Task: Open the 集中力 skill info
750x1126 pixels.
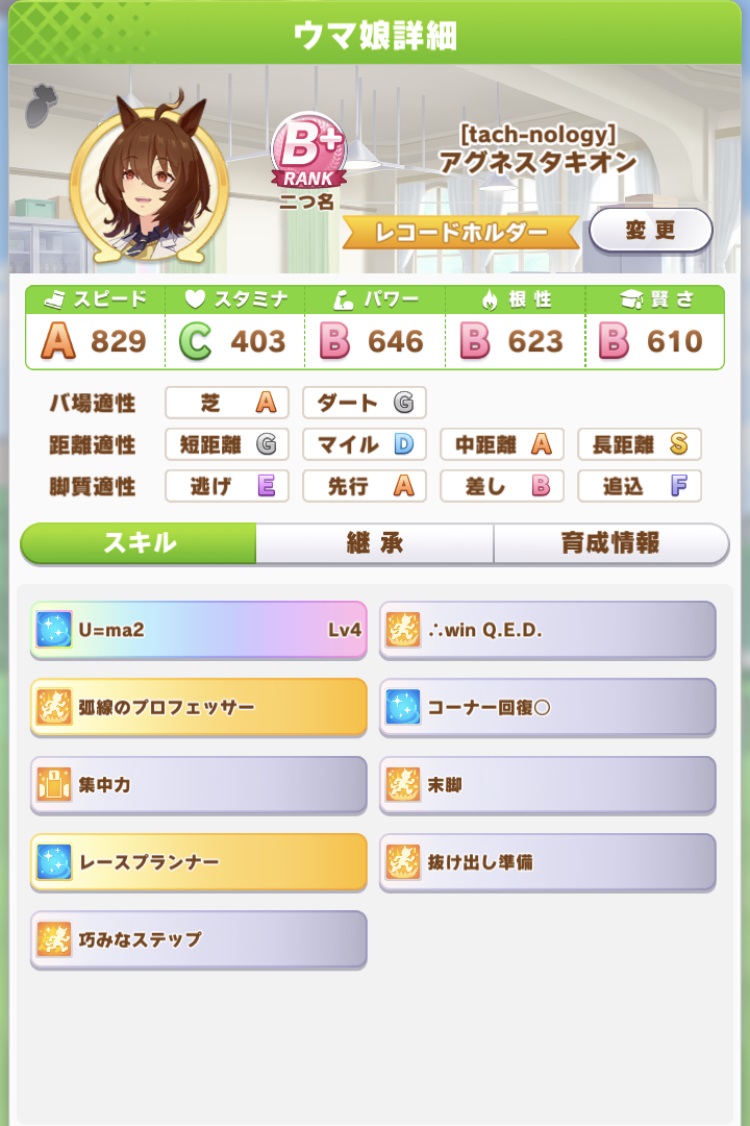Action: point(198,785)
